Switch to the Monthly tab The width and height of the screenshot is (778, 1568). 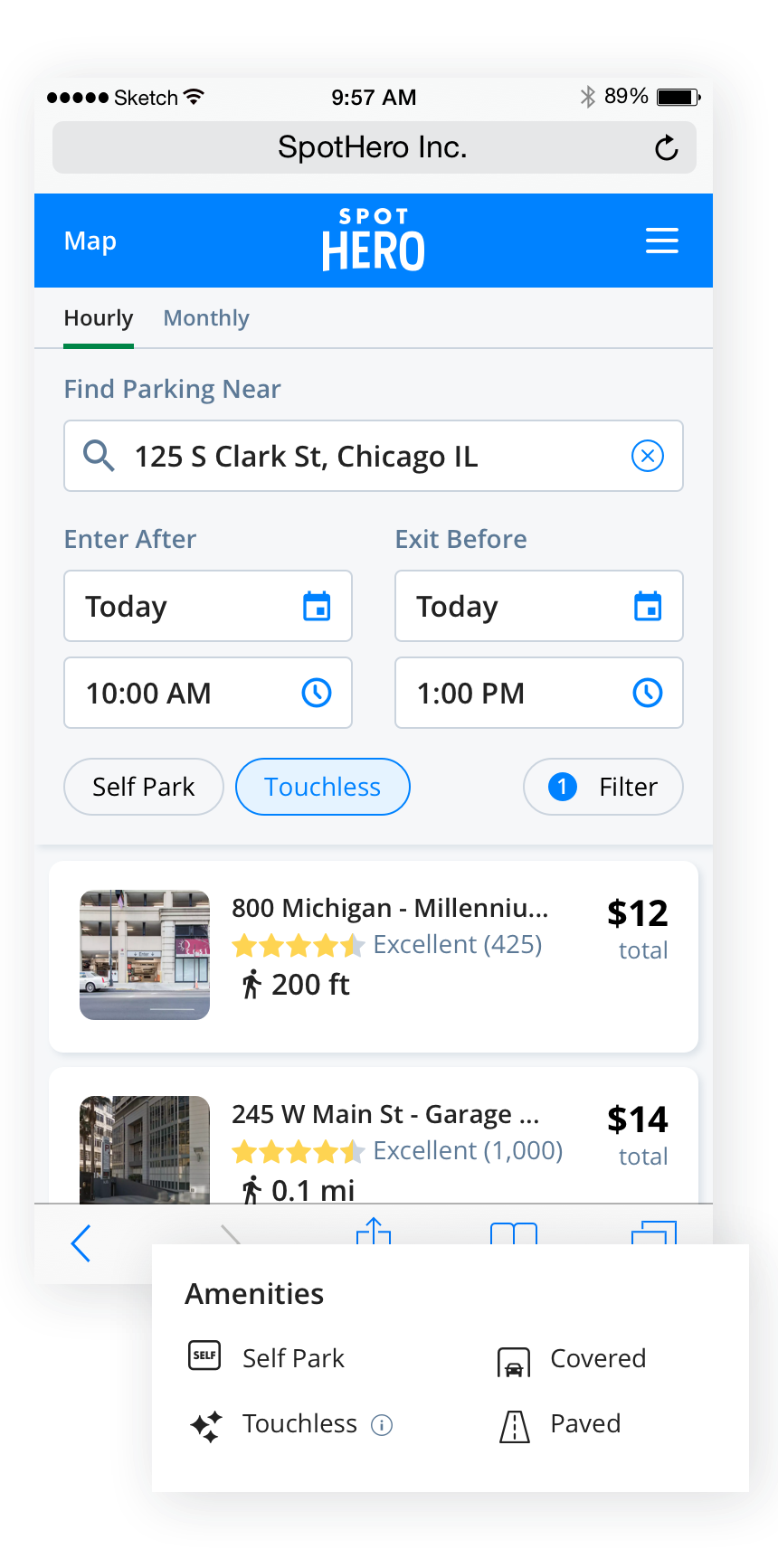point(206,318)
